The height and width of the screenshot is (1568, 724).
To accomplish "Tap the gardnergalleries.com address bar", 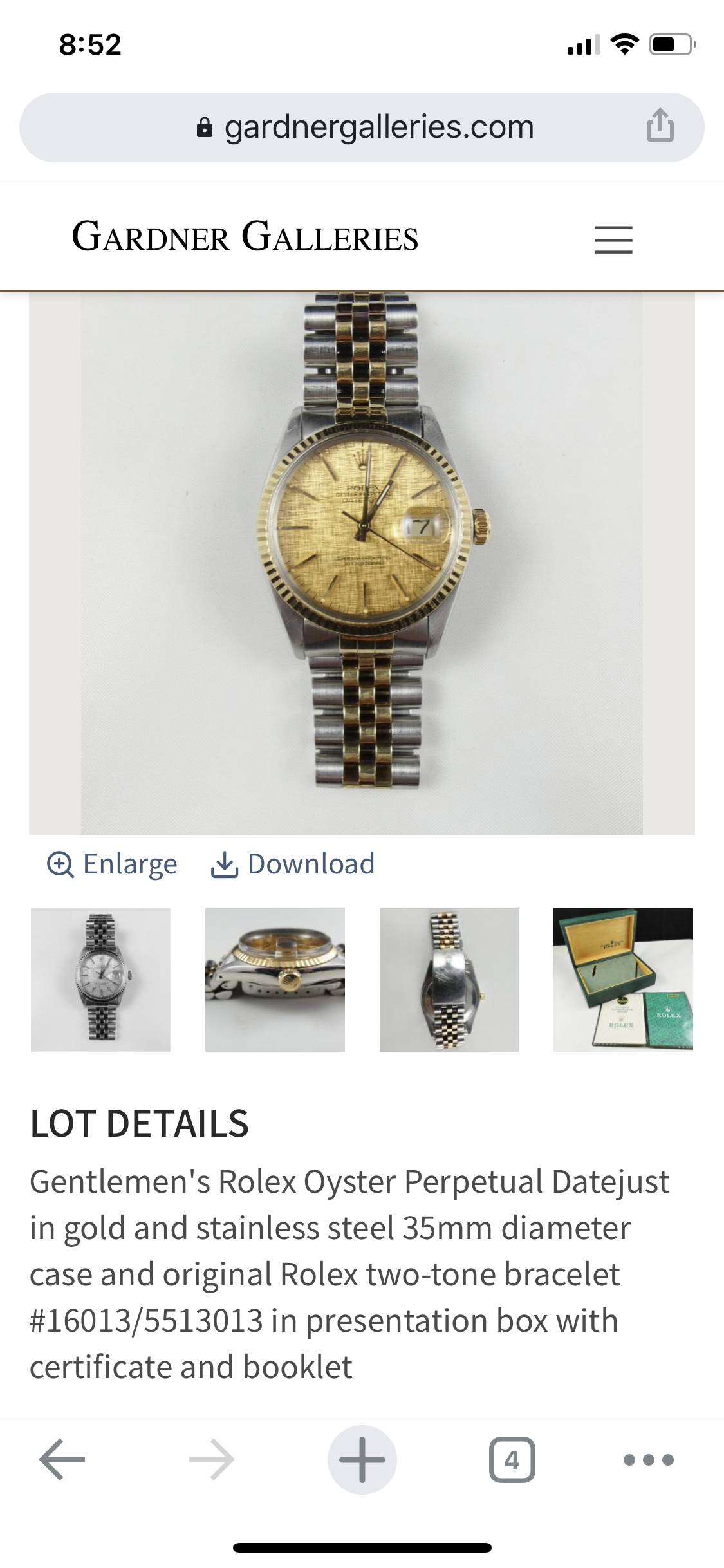I will [364, 127].
